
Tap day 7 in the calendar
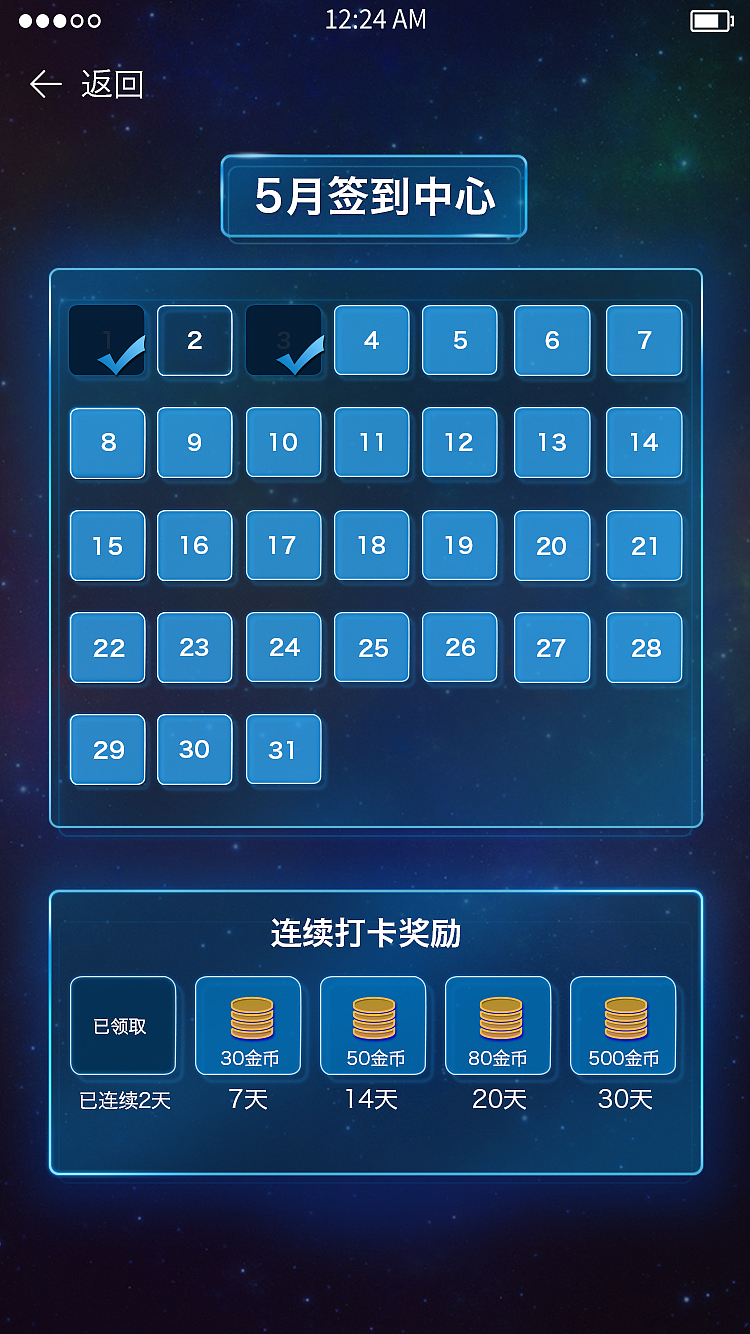[644, 341]
